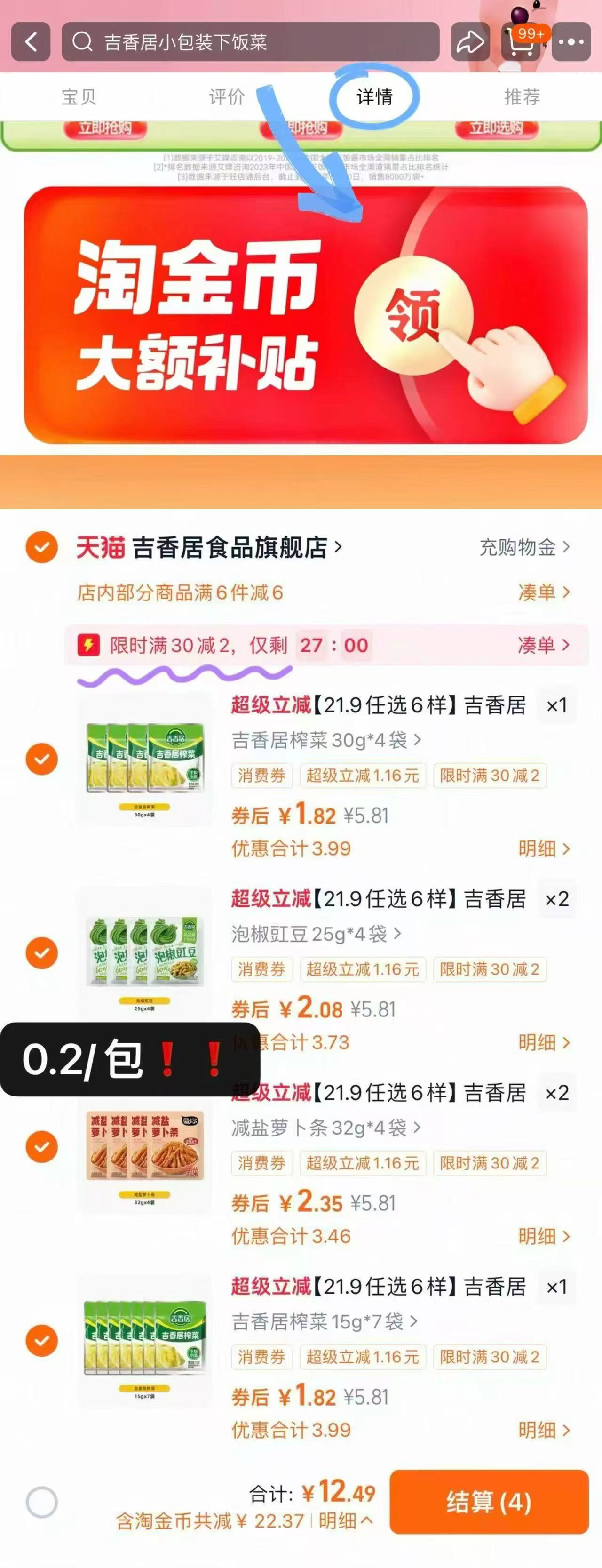Tap the three-dot more options icon
Image resolution: width=602 pixels, height=1568 pixels.
pos(570,41)
